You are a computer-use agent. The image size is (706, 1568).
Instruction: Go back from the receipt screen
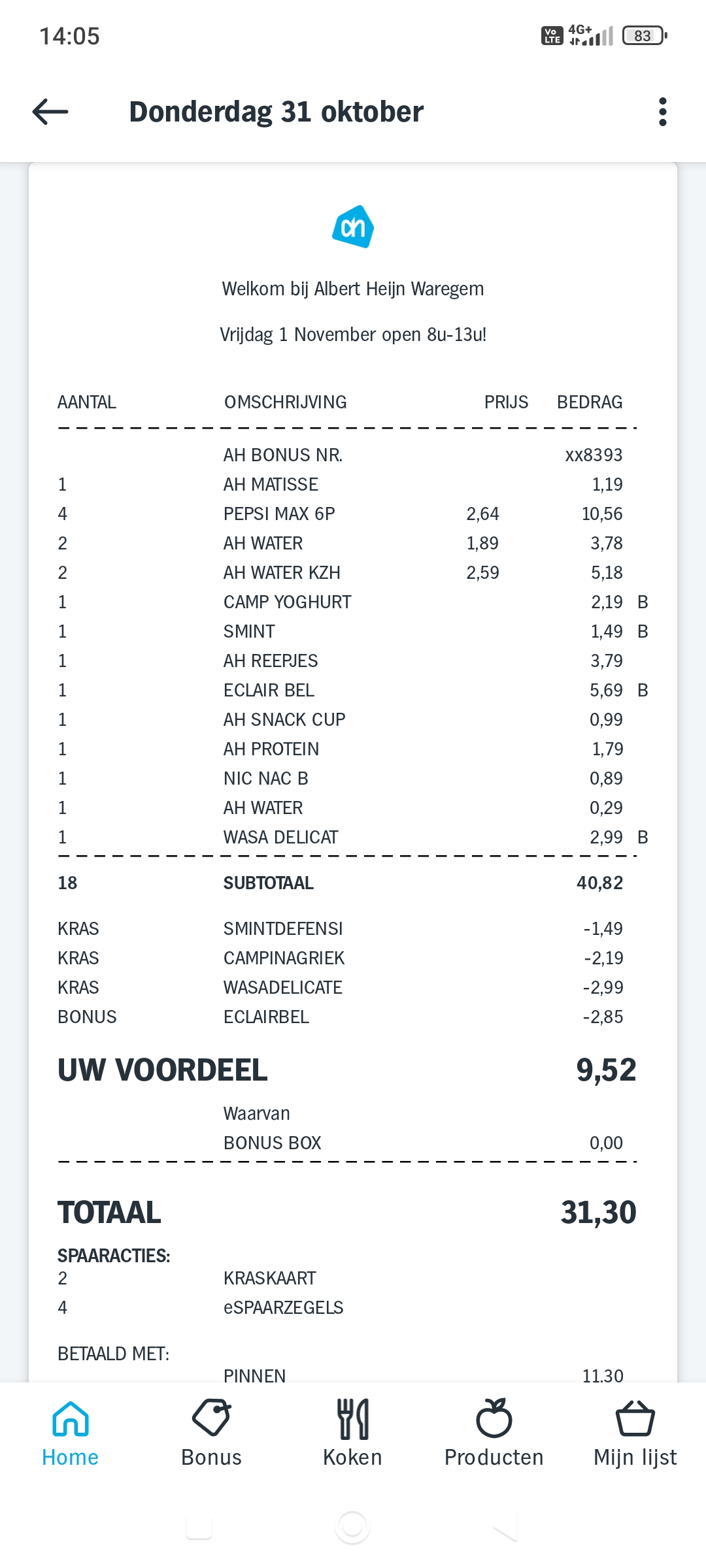point(50,112)
